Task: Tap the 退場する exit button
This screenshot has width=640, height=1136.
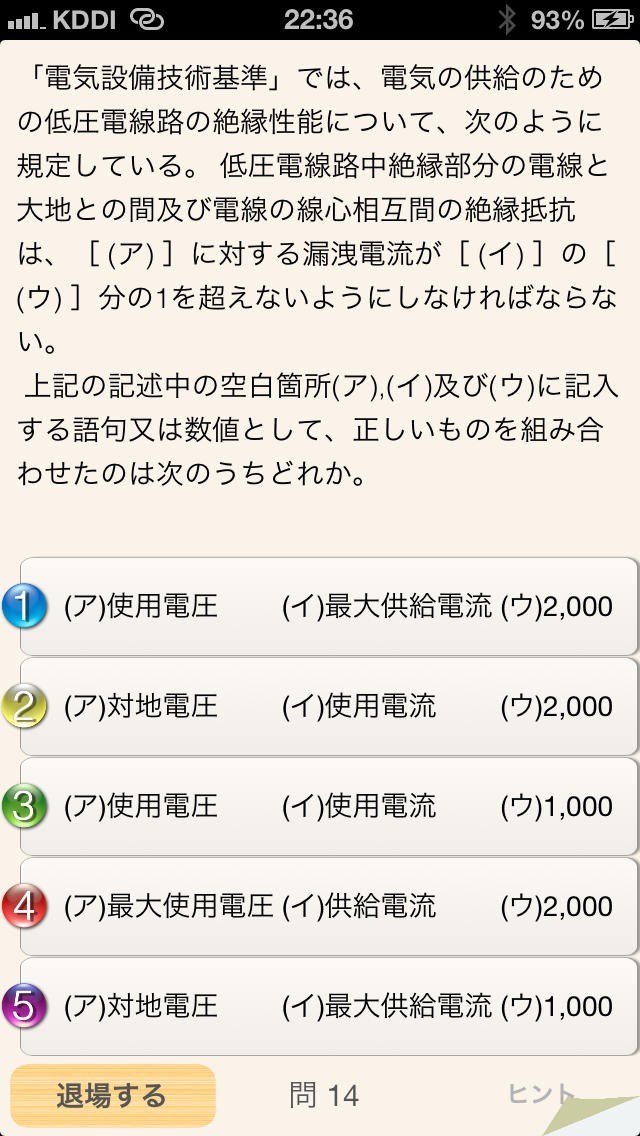Action: coord(112,1095)
